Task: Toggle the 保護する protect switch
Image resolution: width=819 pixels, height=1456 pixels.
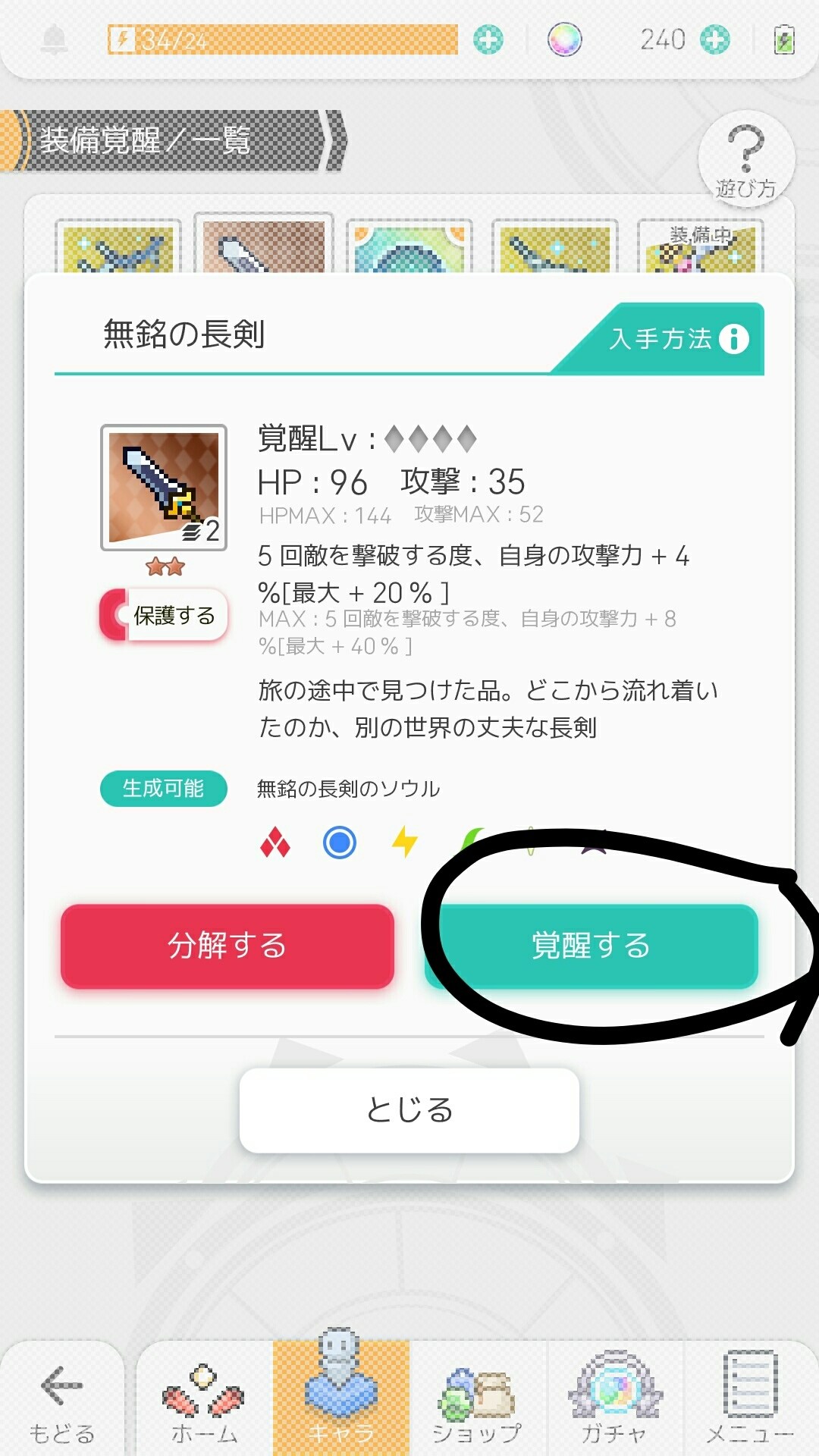Action: pyautogui.click(x=164, y=615)
